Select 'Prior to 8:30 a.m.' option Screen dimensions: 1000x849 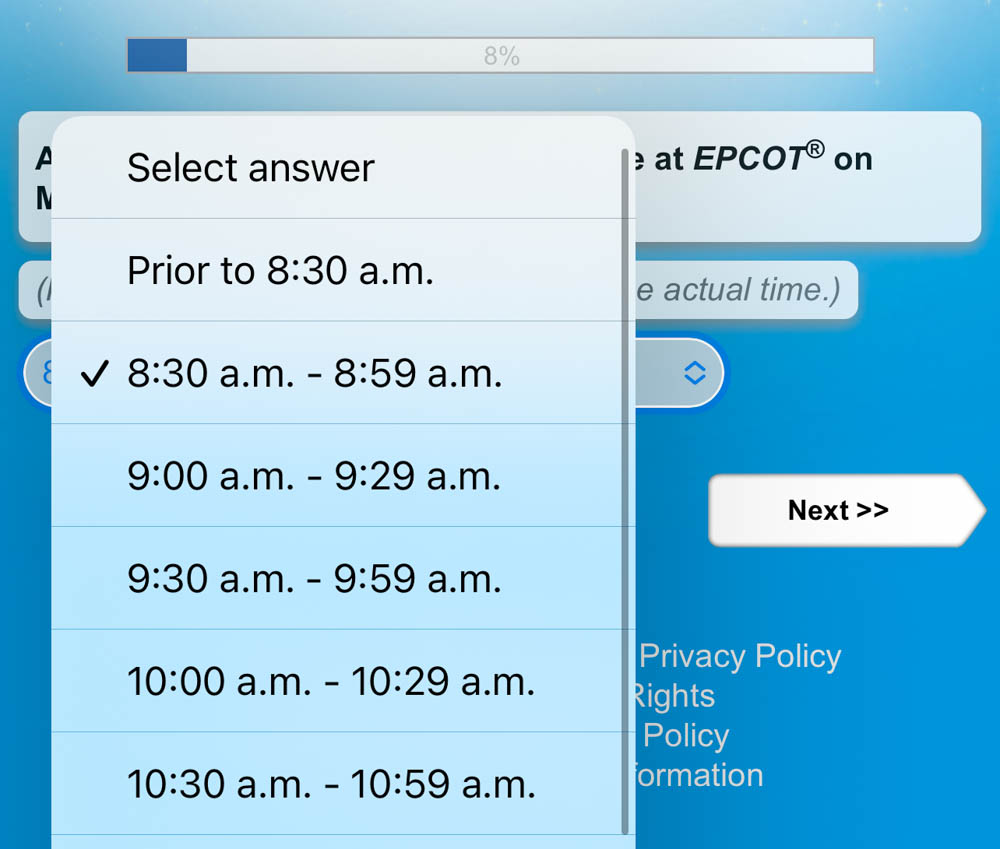tap(280, 270)
